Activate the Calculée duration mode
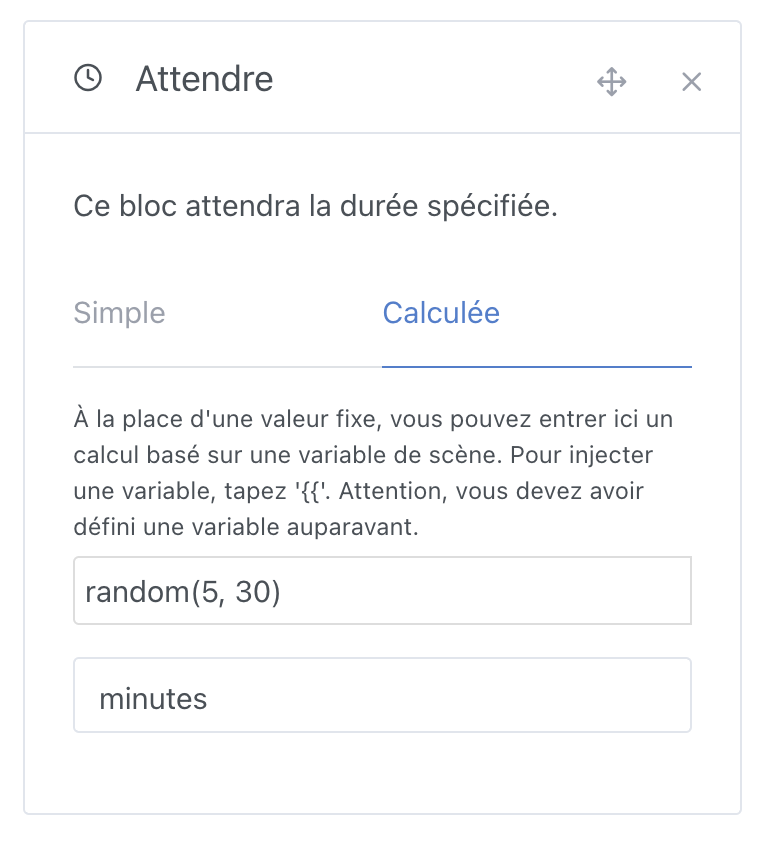778x846 pixels. pyautogui.click(x=440, y=313)
